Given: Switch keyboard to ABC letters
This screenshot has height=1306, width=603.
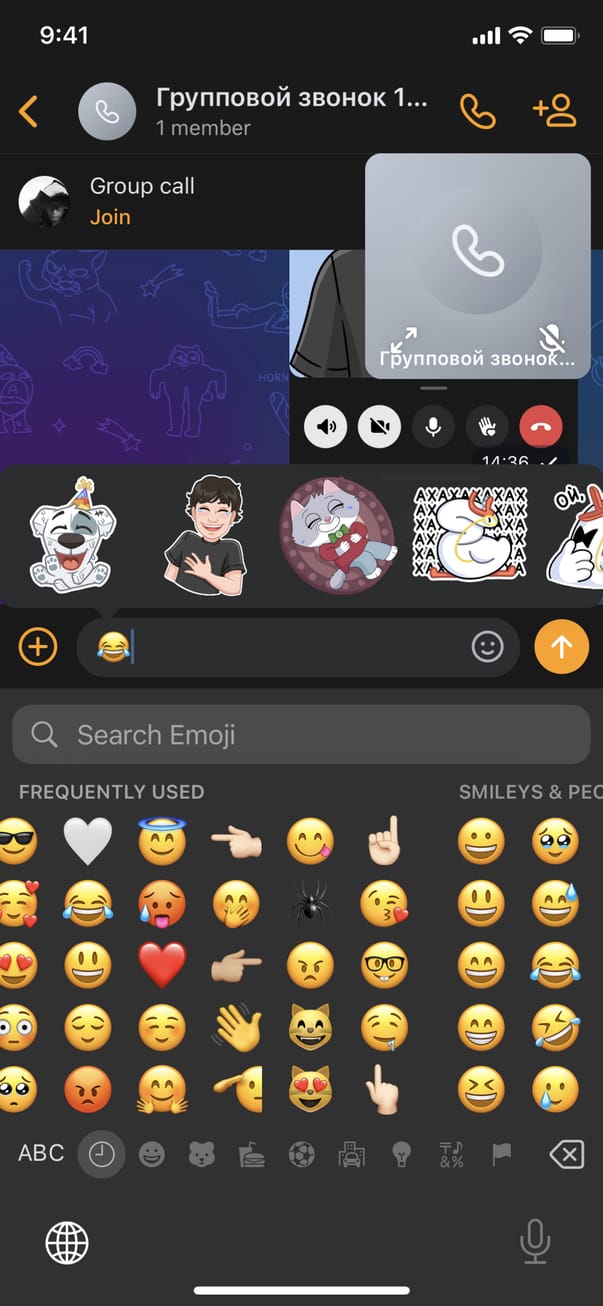Looking at the screenshot, I should pos(41,1153).
